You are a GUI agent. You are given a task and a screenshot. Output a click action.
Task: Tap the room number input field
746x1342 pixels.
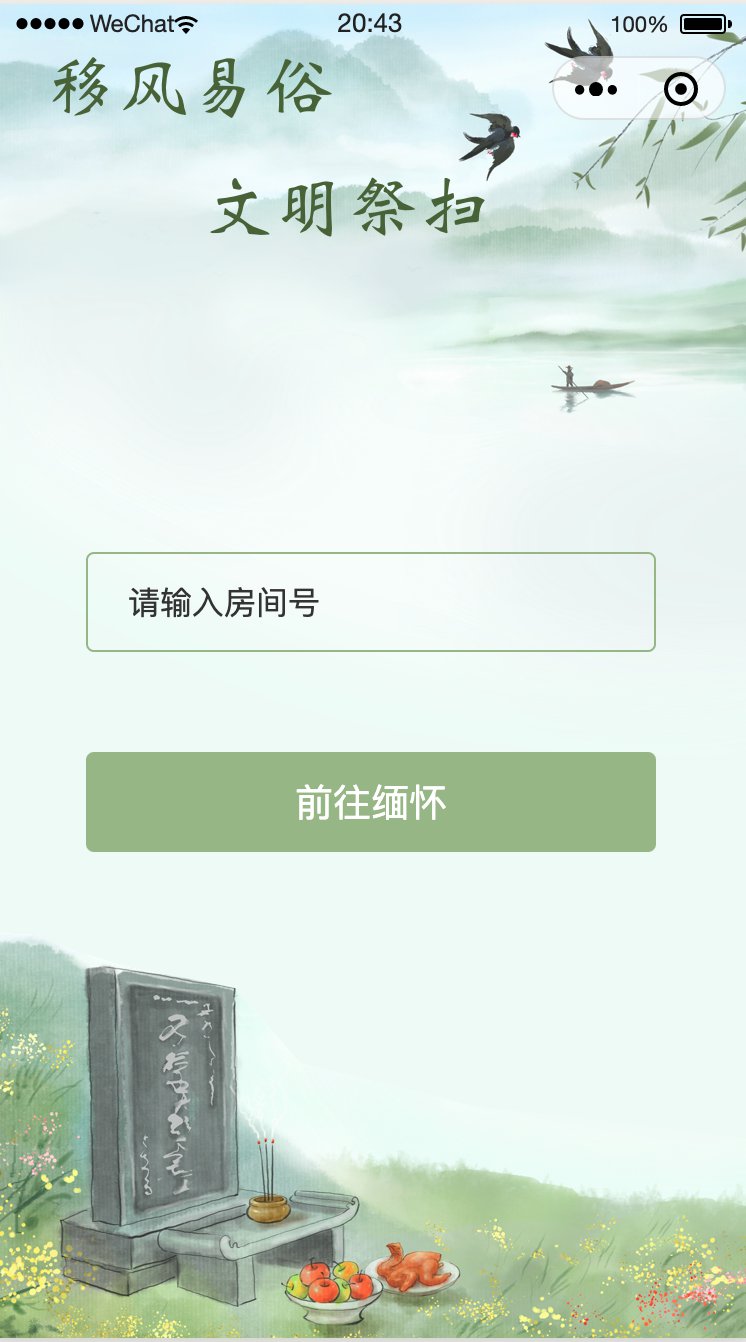pos(370,602)
